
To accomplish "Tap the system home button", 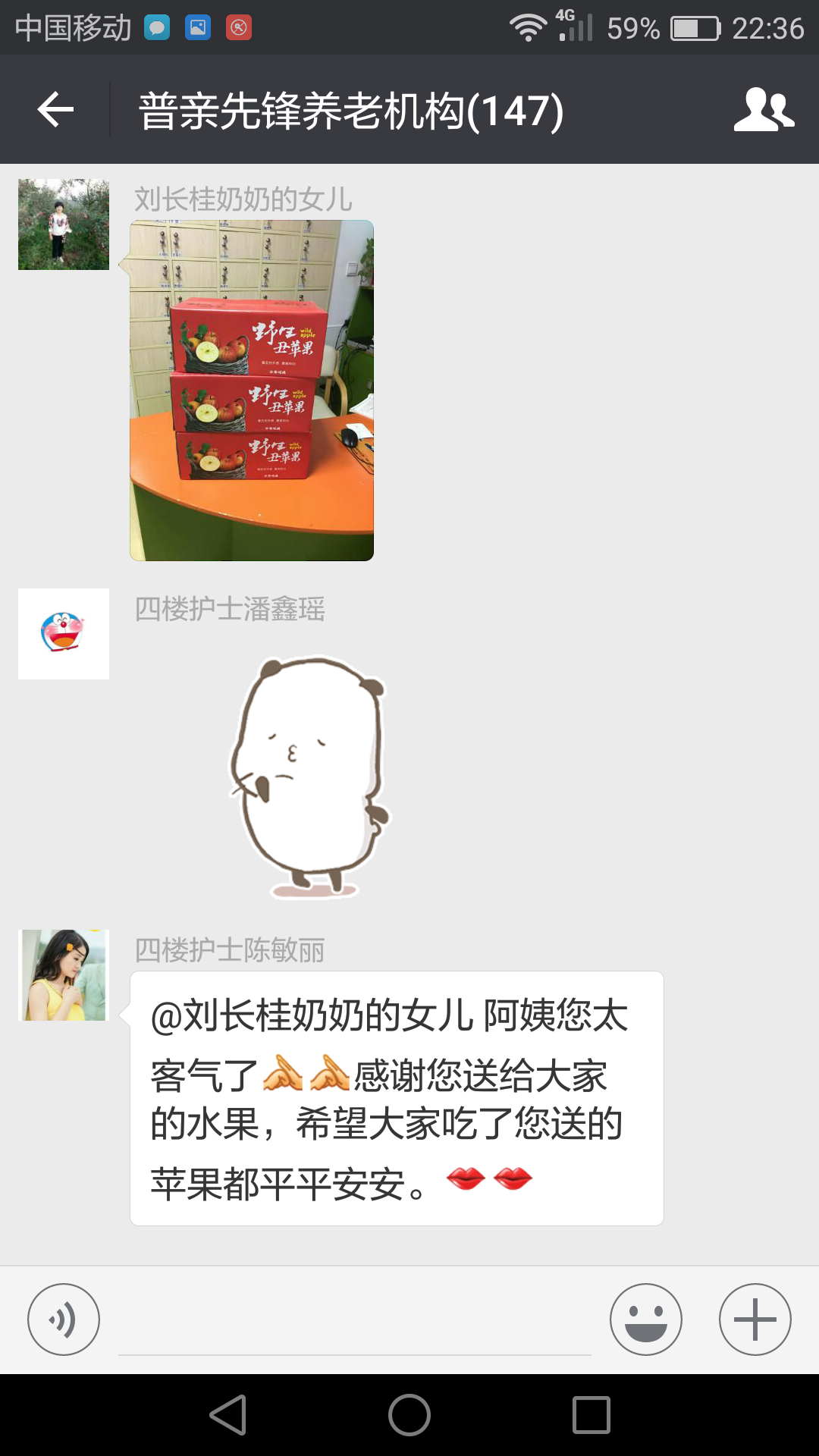I will [409, 1415].
